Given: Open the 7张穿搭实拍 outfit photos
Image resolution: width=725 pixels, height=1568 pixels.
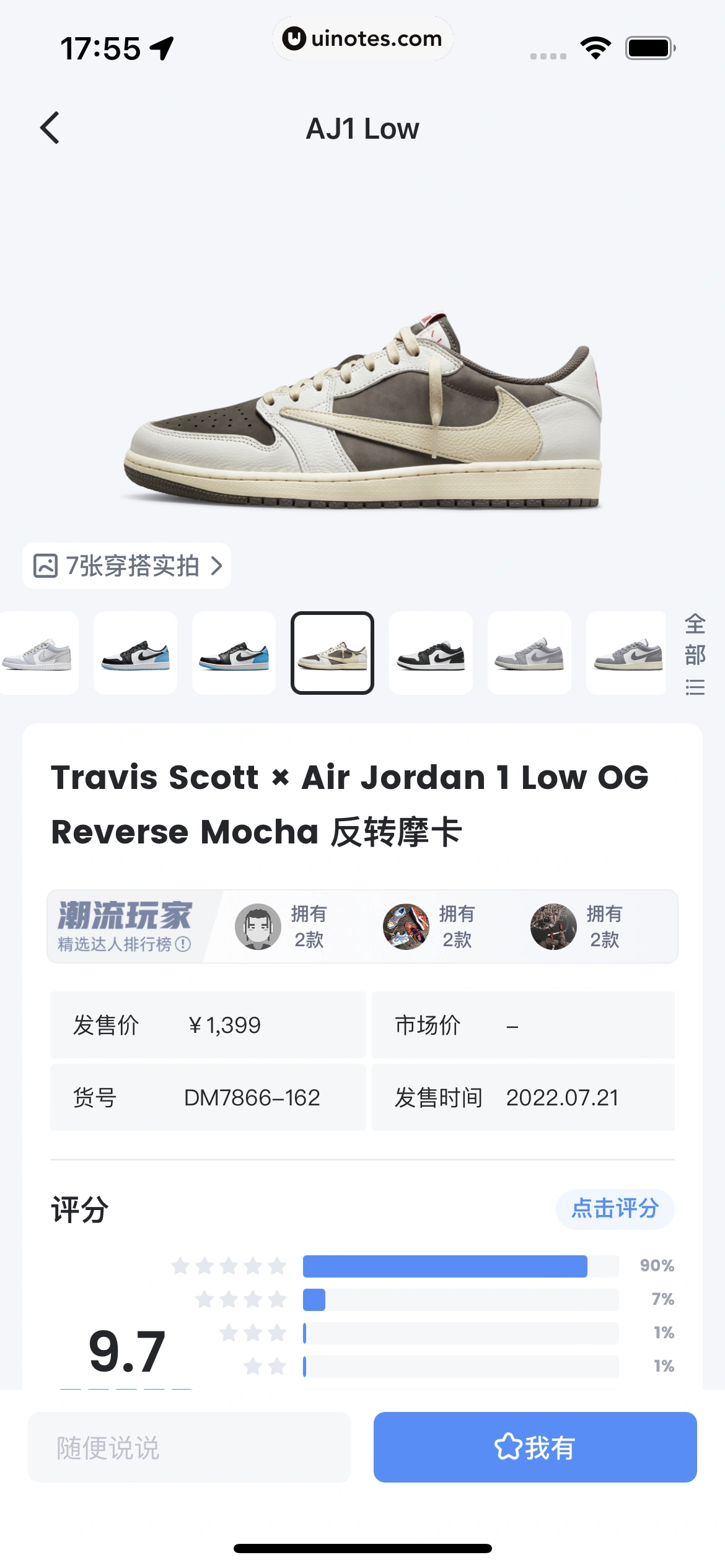Looking at the screenshot, I should [127, 566].
